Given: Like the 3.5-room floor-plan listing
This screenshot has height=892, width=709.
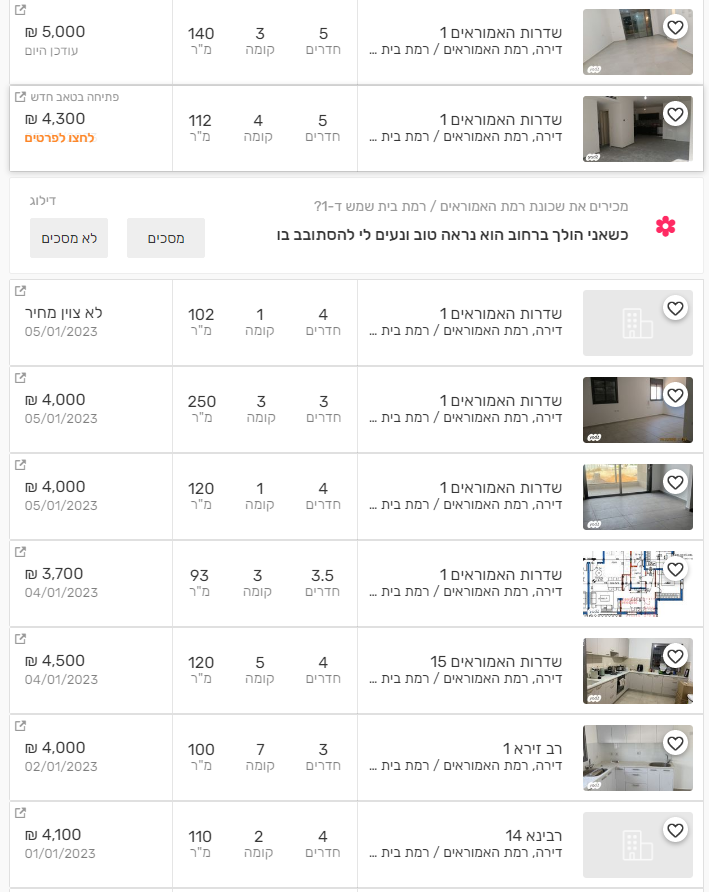Looking at the screenshot, I should pyautogui.click(x=676, y=570).
